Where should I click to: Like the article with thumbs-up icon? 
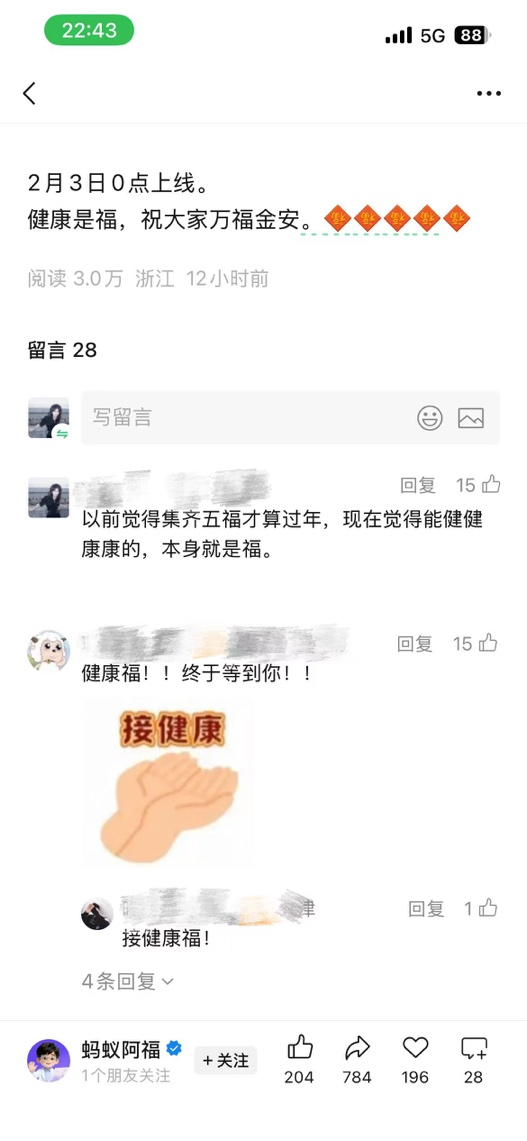tap(299, 1060)
